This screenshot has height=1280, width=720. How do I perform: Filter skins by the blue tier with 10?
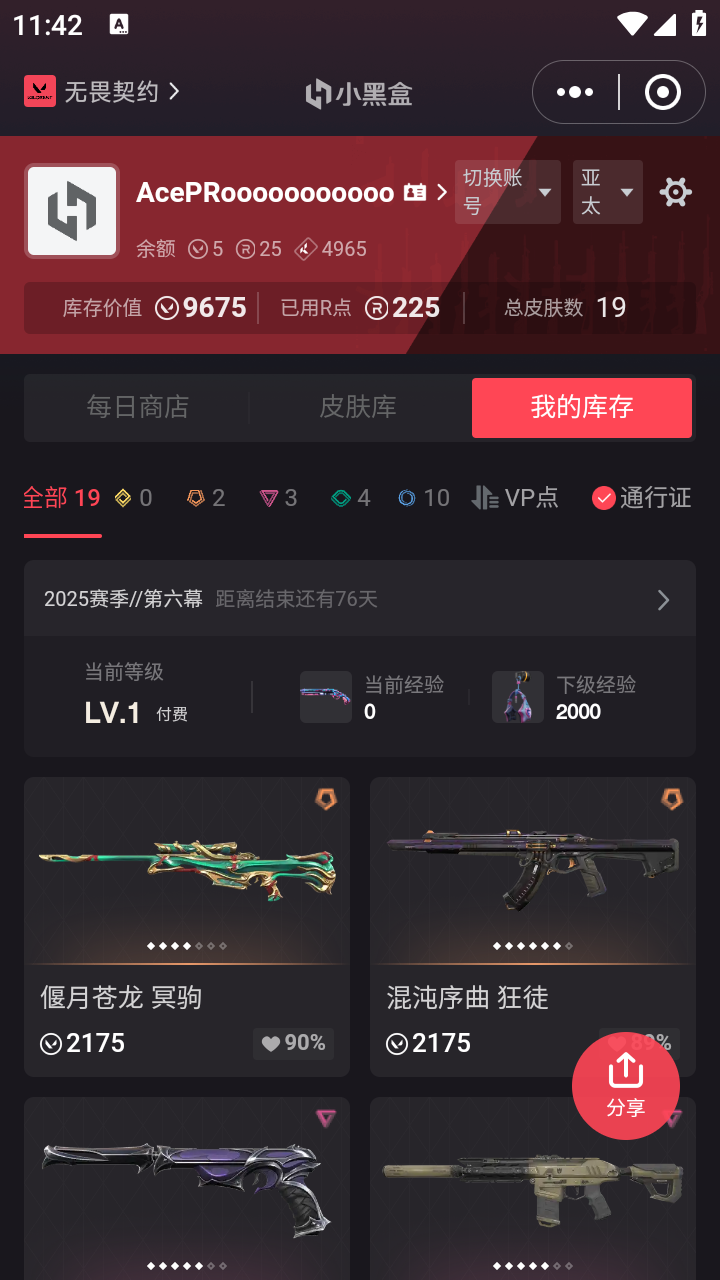coord(424,498)
